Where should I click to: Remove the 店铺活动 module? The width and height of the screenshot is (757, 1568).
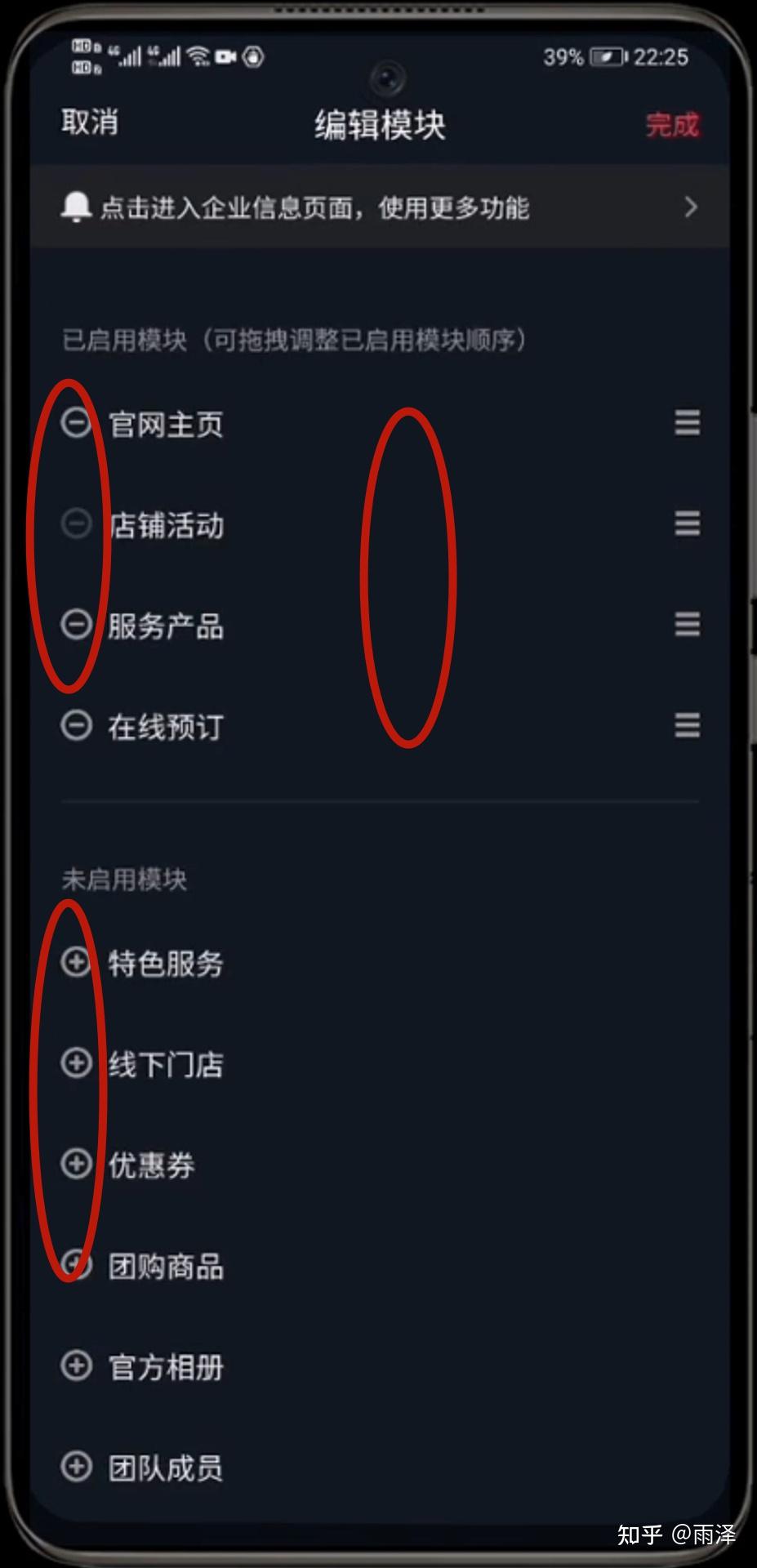pyautogui.click(x=77, y=523)
